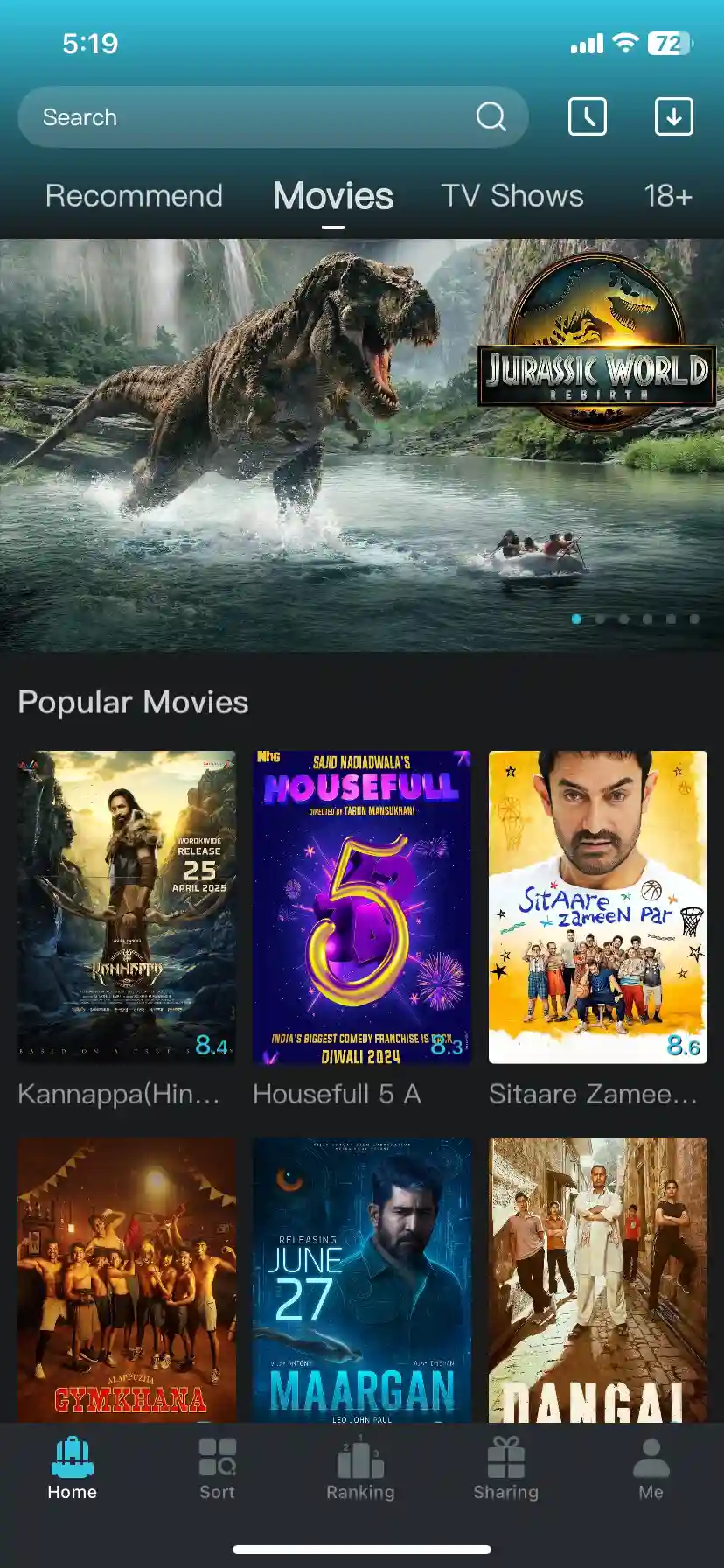Open the Sharing tab
The image size is (724, 1568).
click(x=505, y=1469)
